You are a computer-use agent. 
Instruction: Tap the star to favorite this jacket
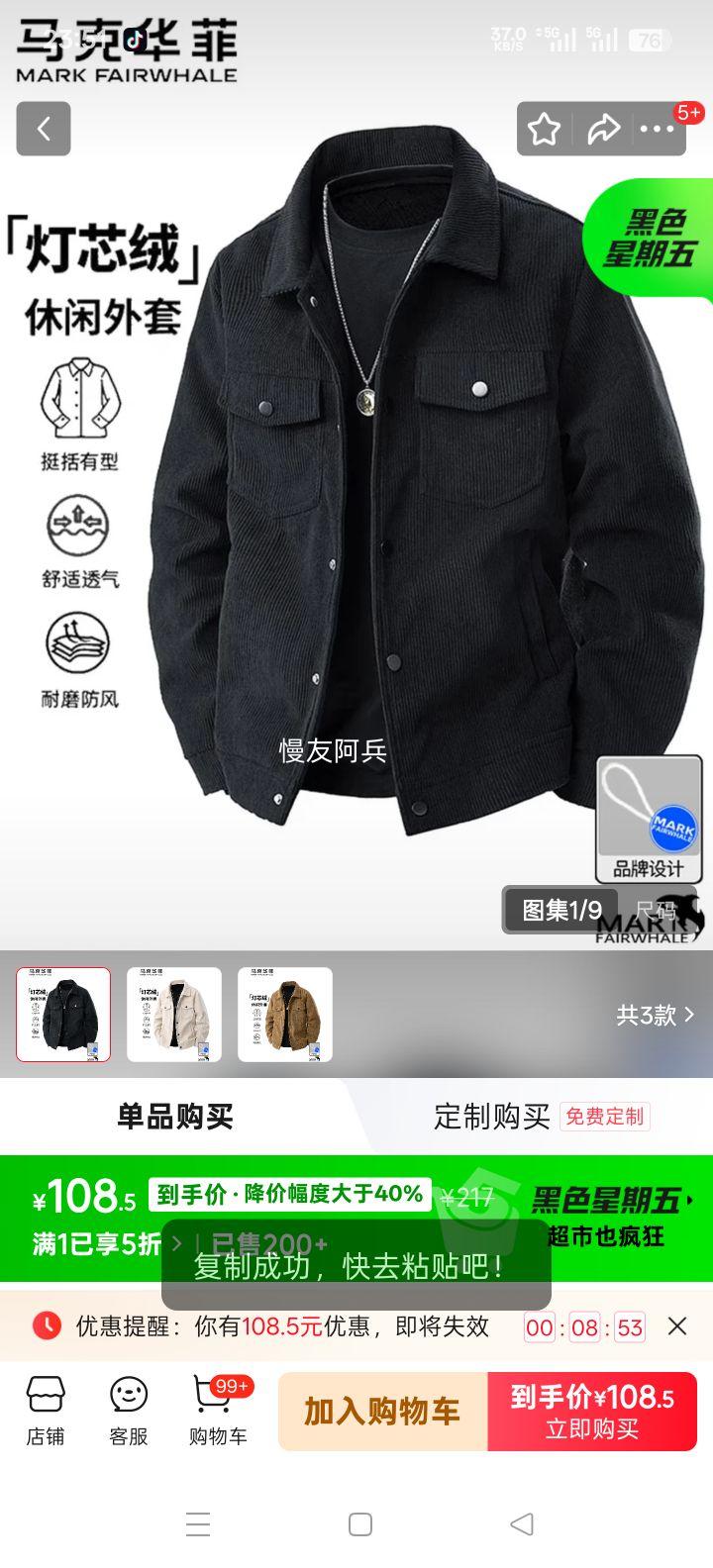point(544,129)
